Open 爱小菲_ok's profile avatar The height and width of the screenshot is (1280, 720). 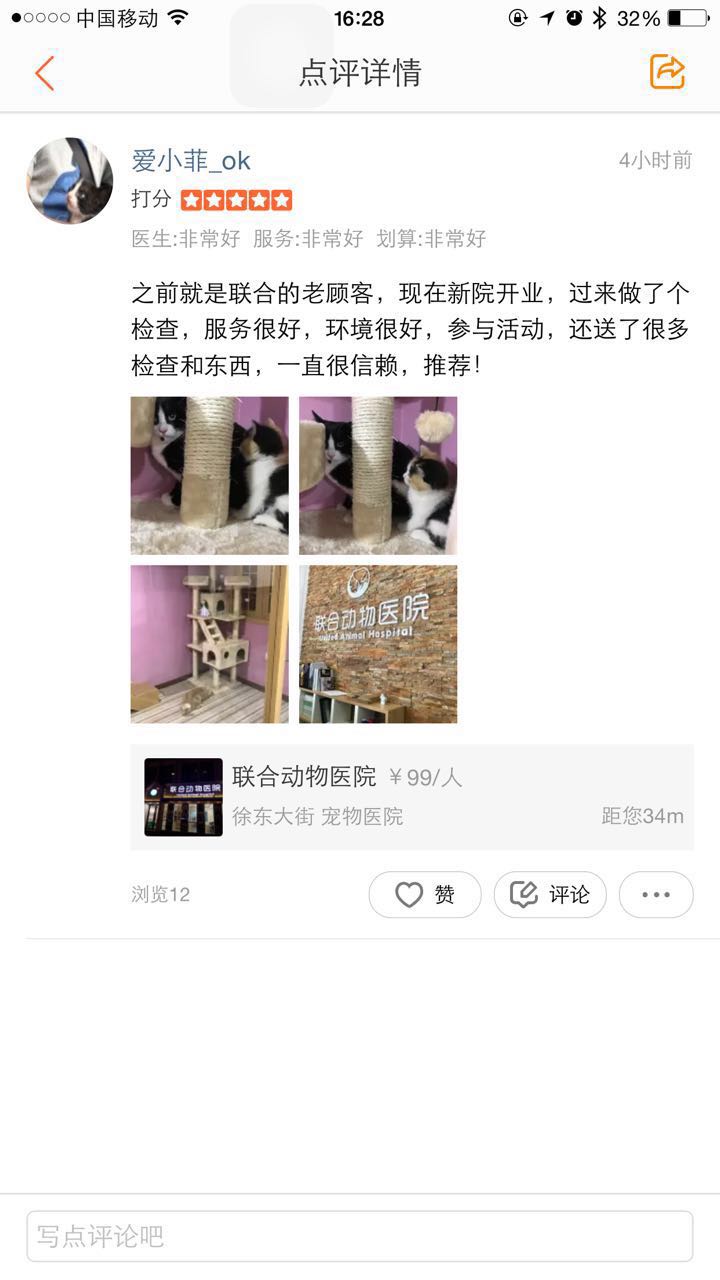coord(70,181)
